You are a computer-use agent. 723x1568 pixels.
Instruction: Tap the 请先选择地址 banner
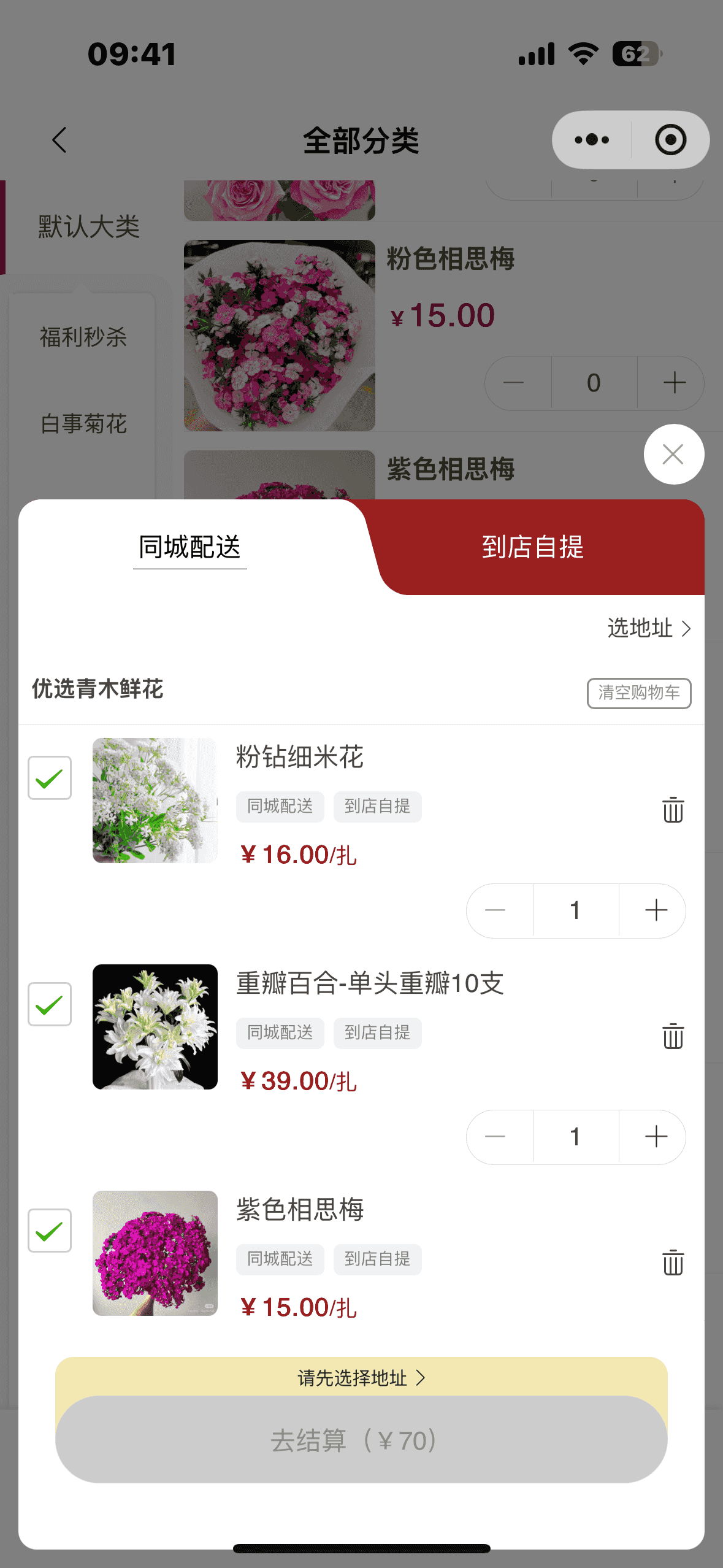point(361,1378)
